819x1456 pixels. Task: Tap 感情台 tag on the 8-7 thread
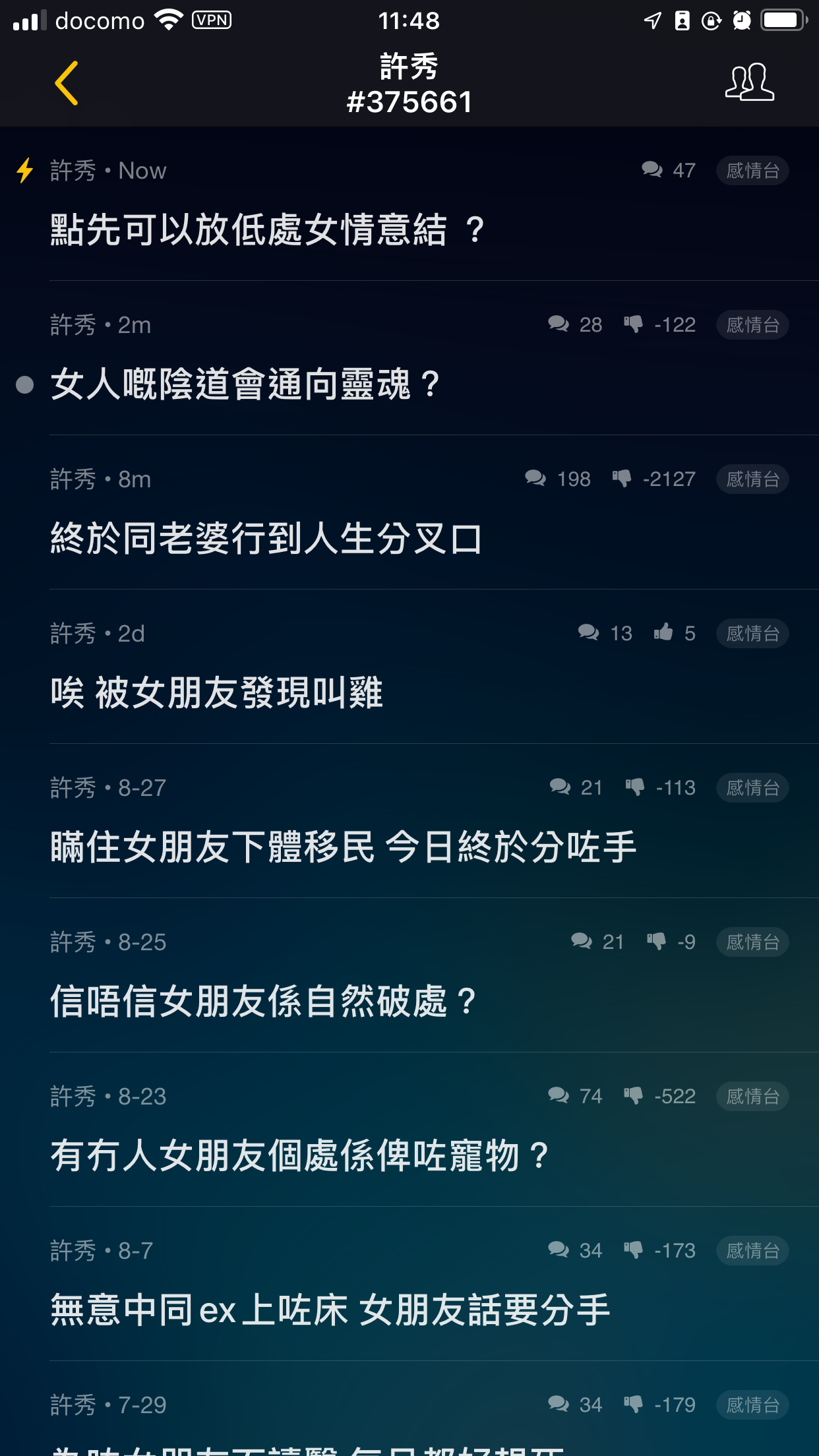752,1251
